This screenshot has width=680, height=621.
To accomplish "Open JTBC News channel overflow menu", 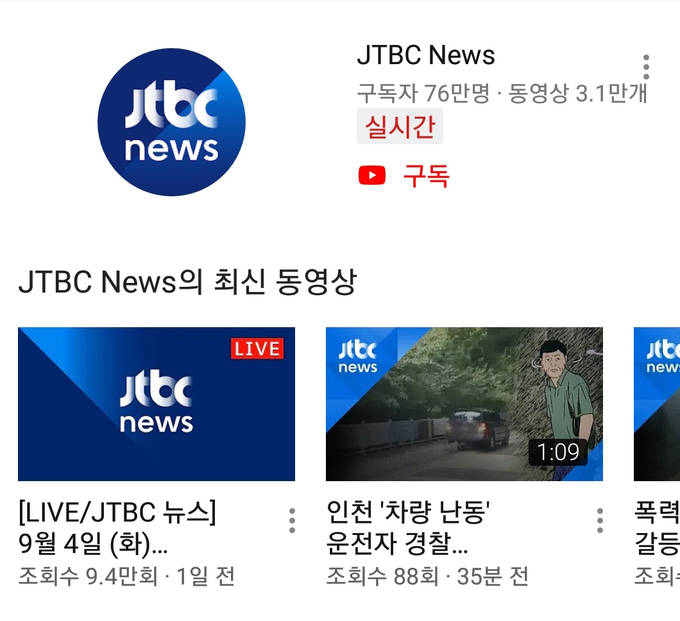I will [646, 67].
